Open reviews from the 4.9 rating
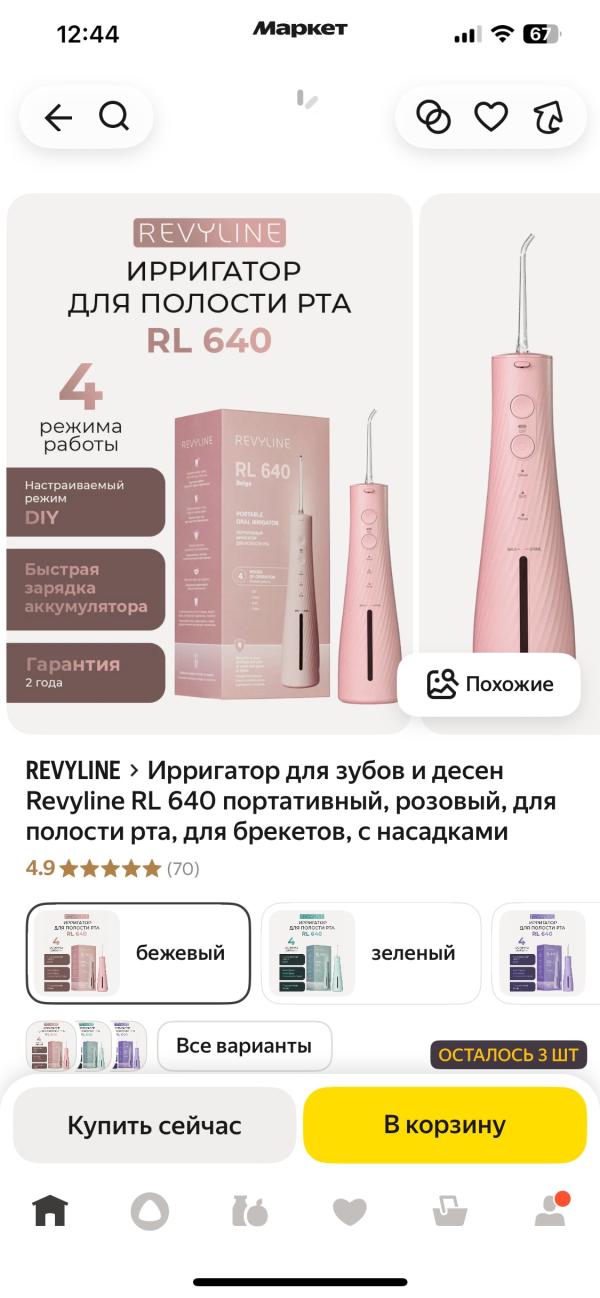The image size is (600, 1298). tap(112, 868)
